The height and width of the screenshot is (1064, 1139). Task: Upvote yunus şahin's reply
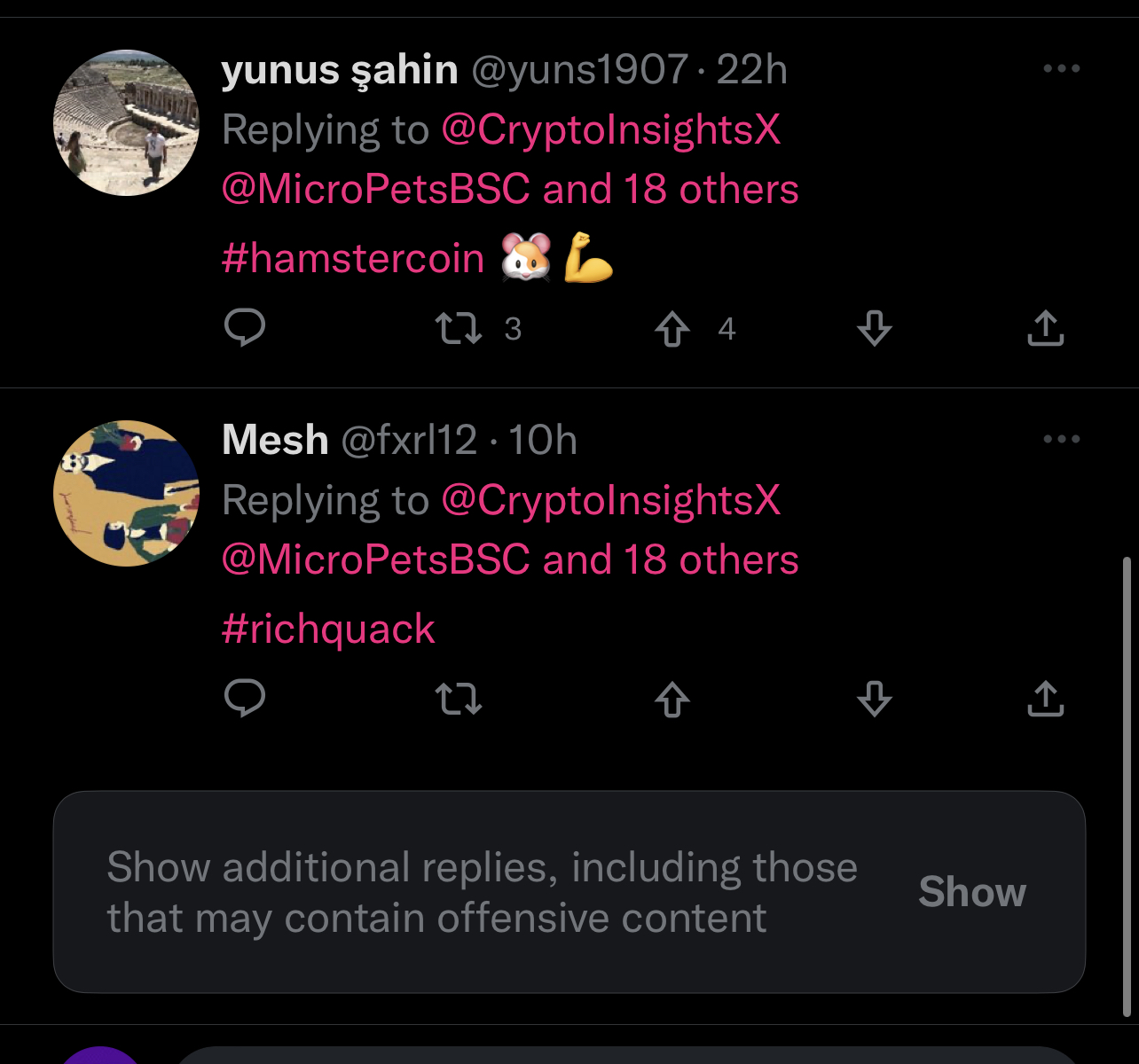point(672,328)
